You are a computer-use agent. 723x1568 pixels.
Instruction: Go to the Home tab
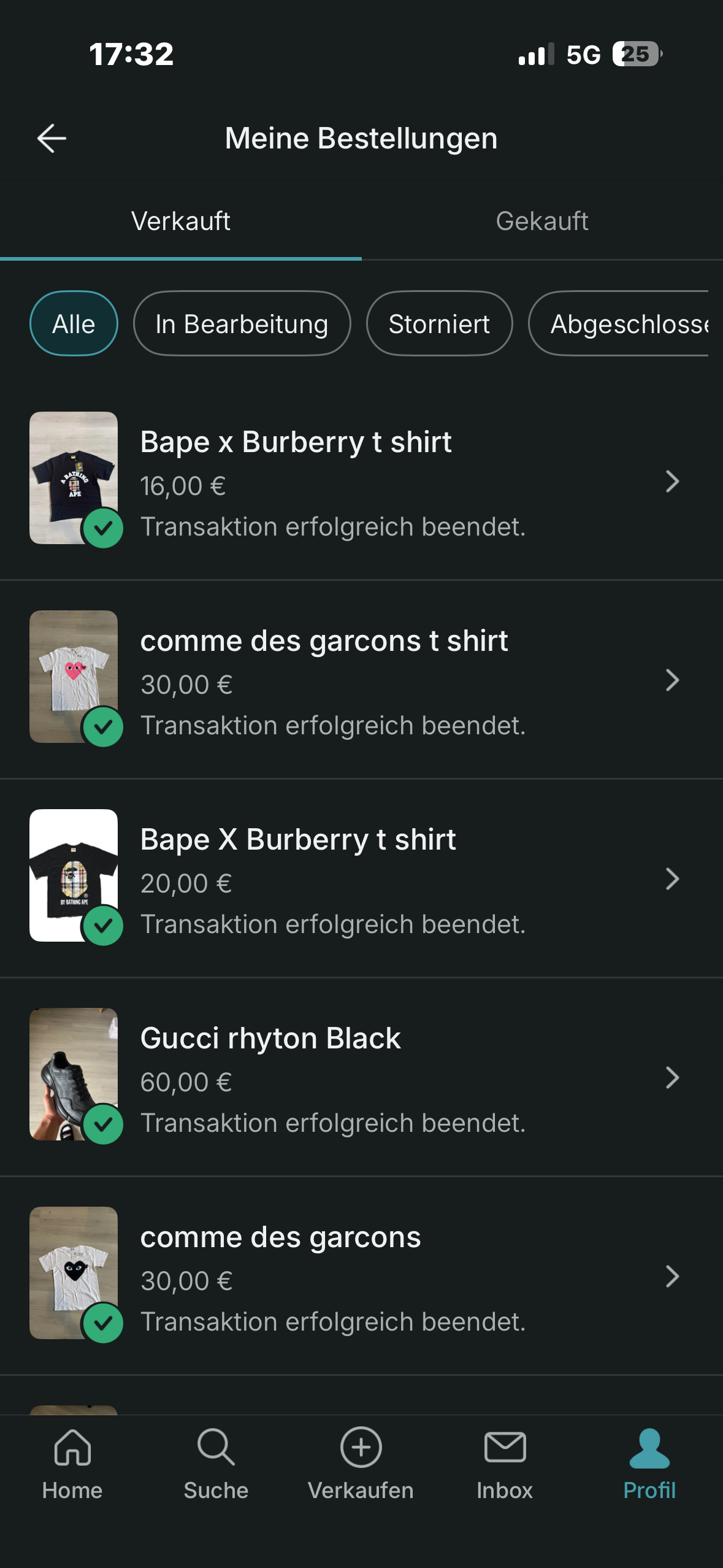(72, 1464)
